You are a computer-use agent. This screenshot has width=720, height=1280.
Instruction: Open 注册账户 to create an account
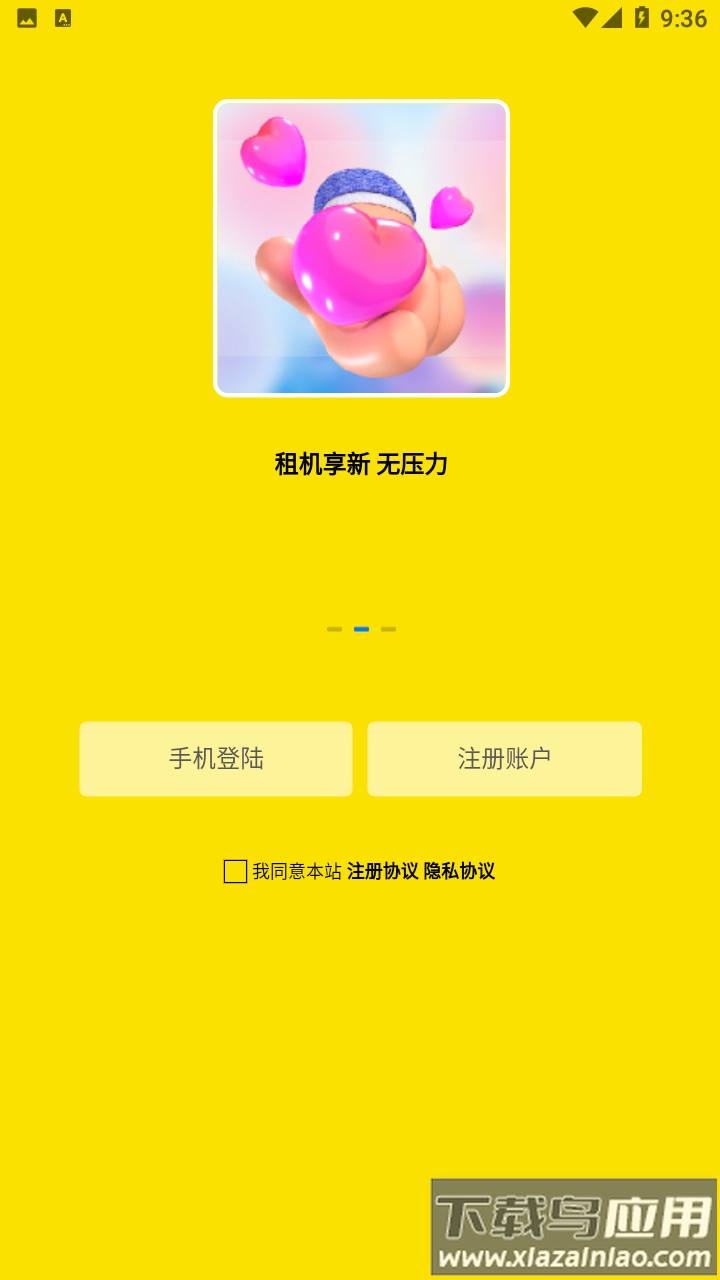(504, 759)
